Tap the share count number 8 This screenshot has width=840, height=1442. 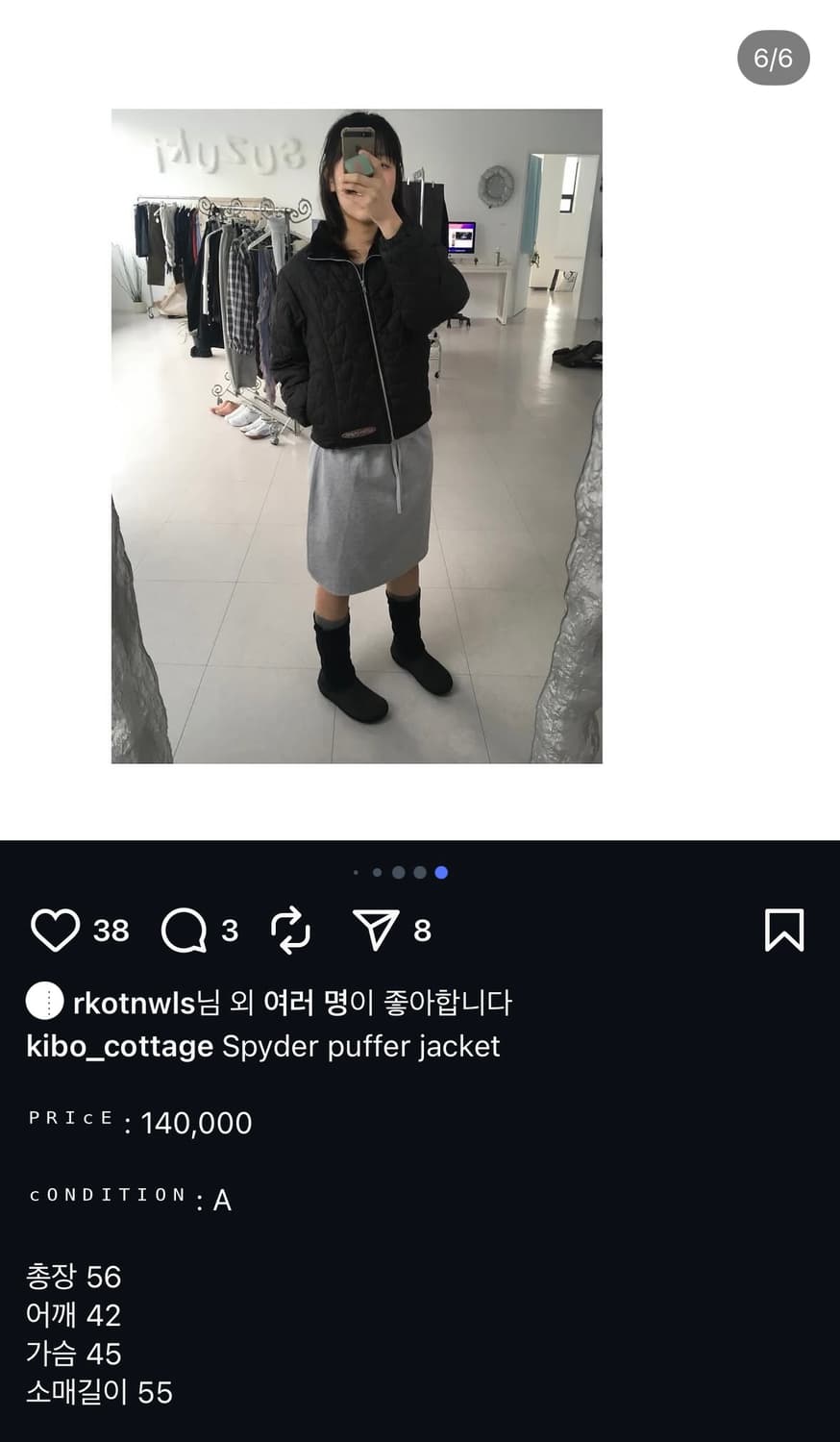click(x=417, y=931)
